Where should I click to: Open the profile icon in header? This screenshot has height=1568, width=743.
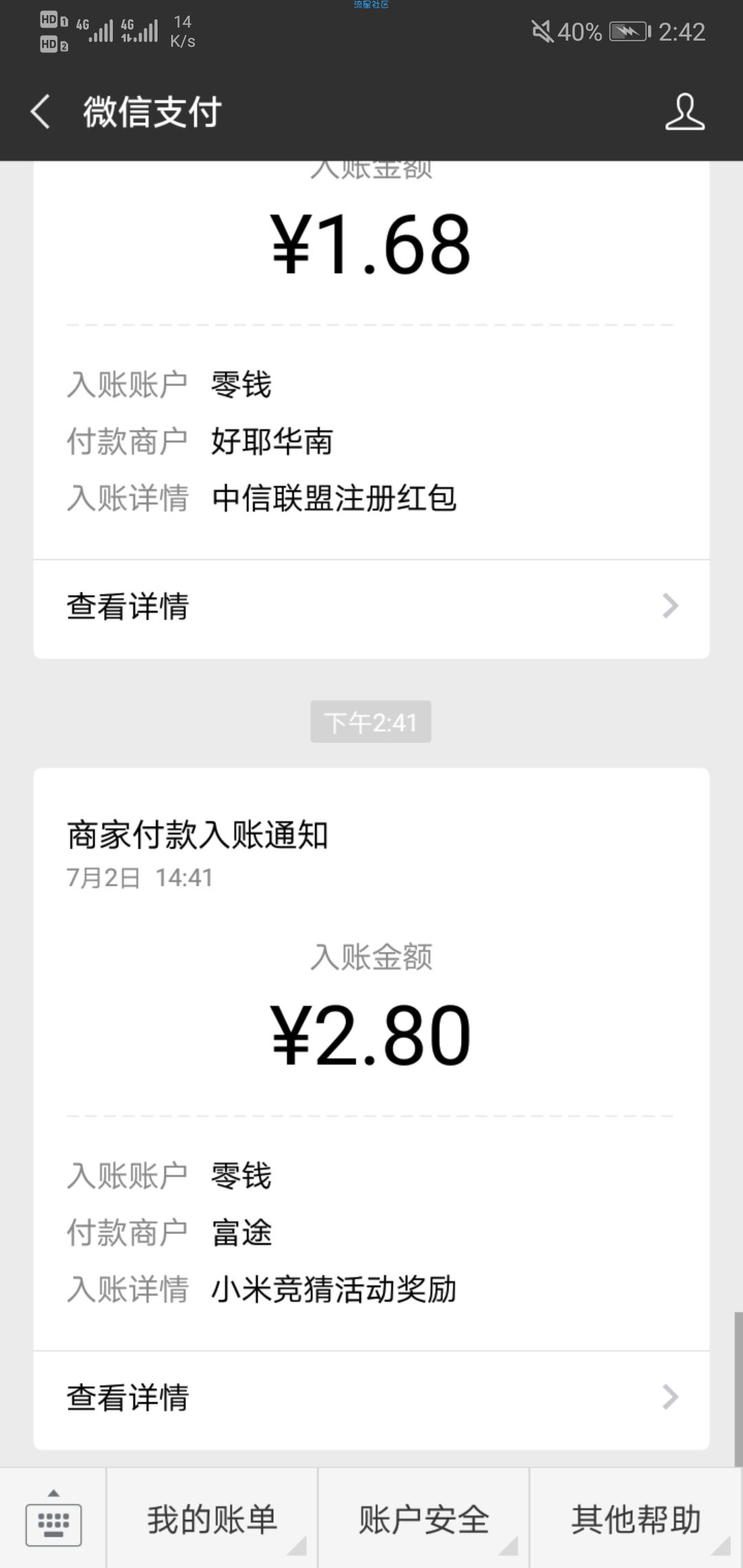click(x=685, y=111)
